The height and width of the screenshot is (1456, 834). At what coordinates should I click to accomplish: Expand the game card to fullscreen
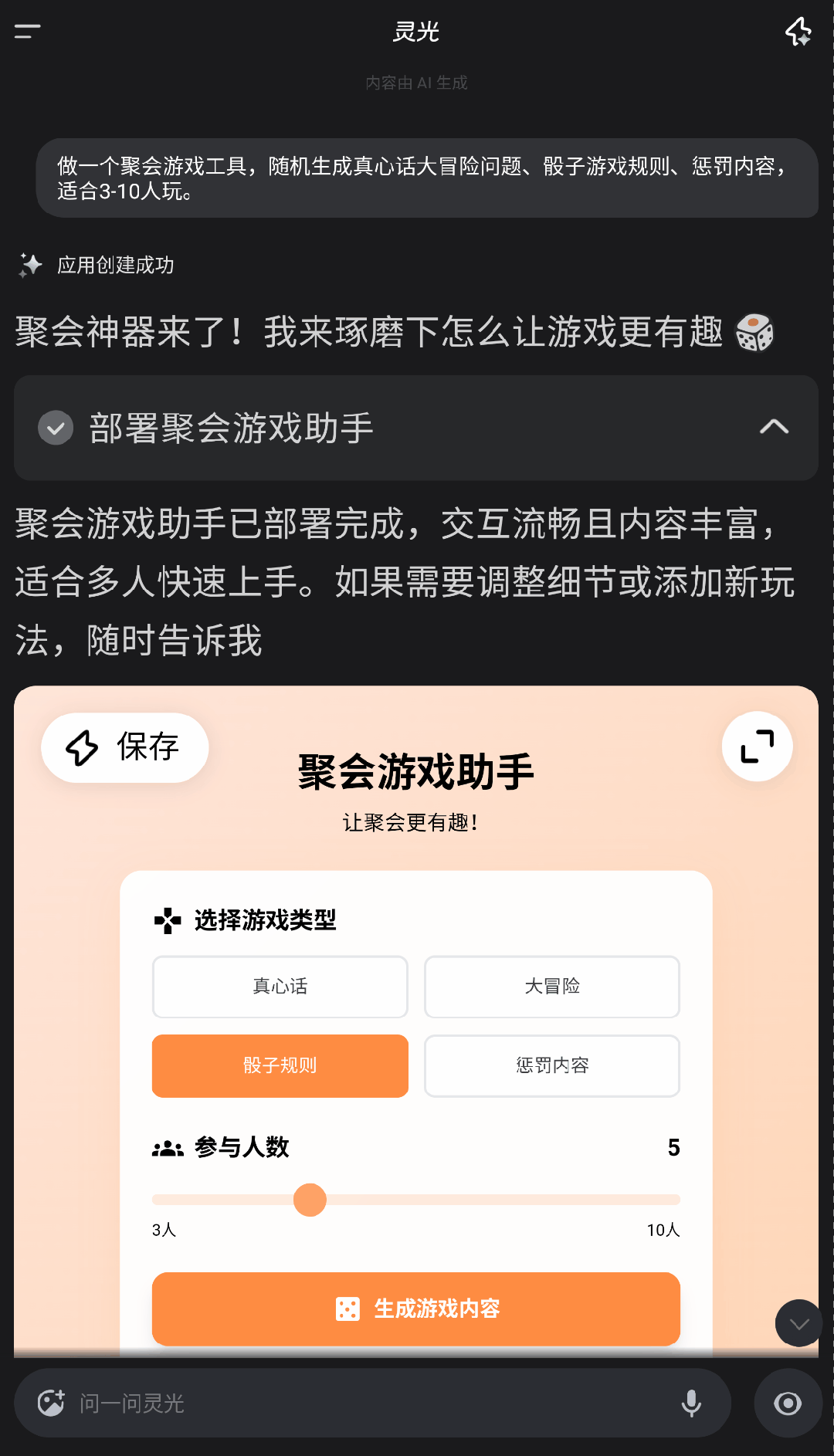[755, 746]
